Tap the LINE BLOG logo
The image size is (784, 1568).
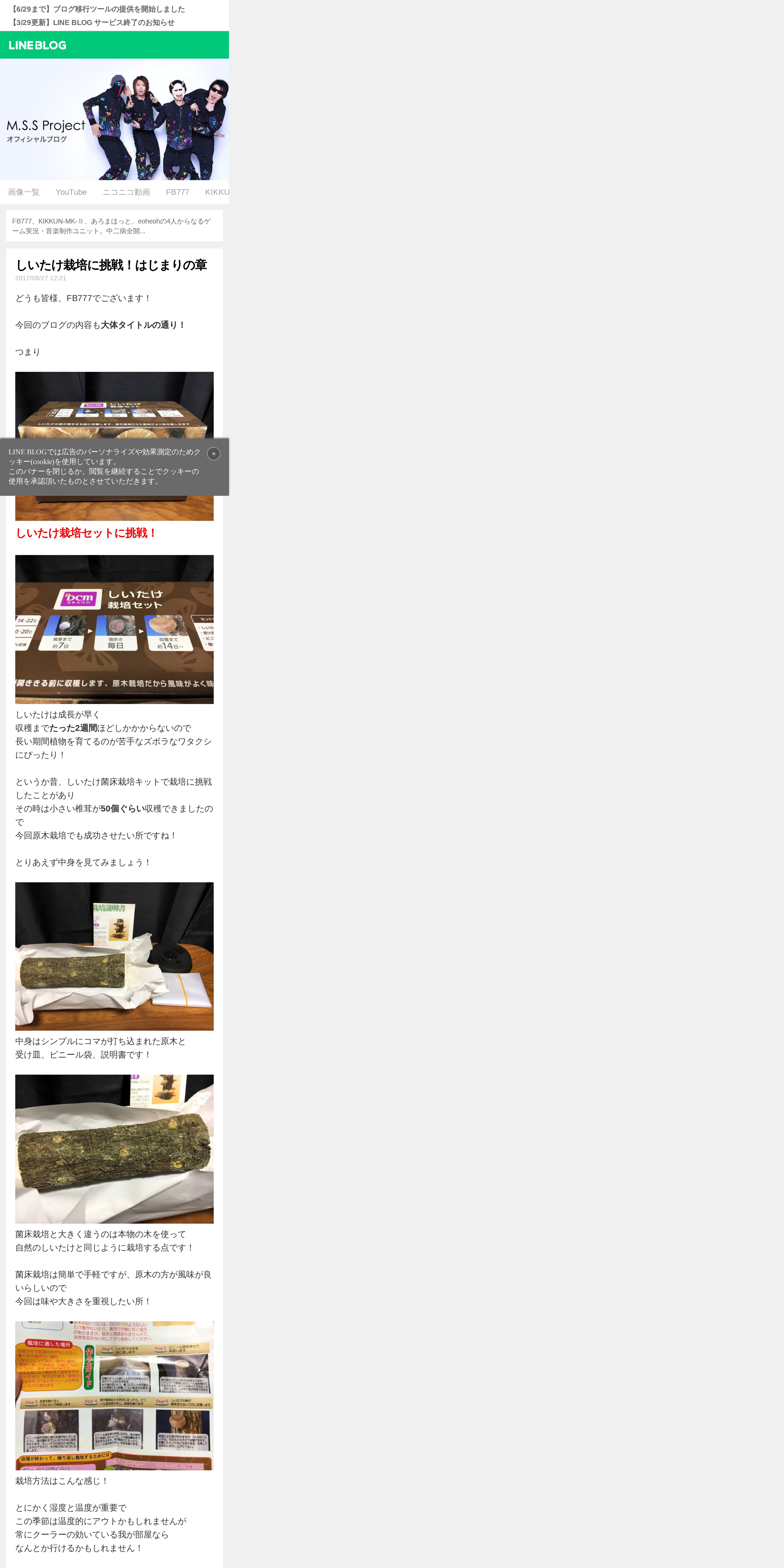pyautogui.click(x=38, y=45)
